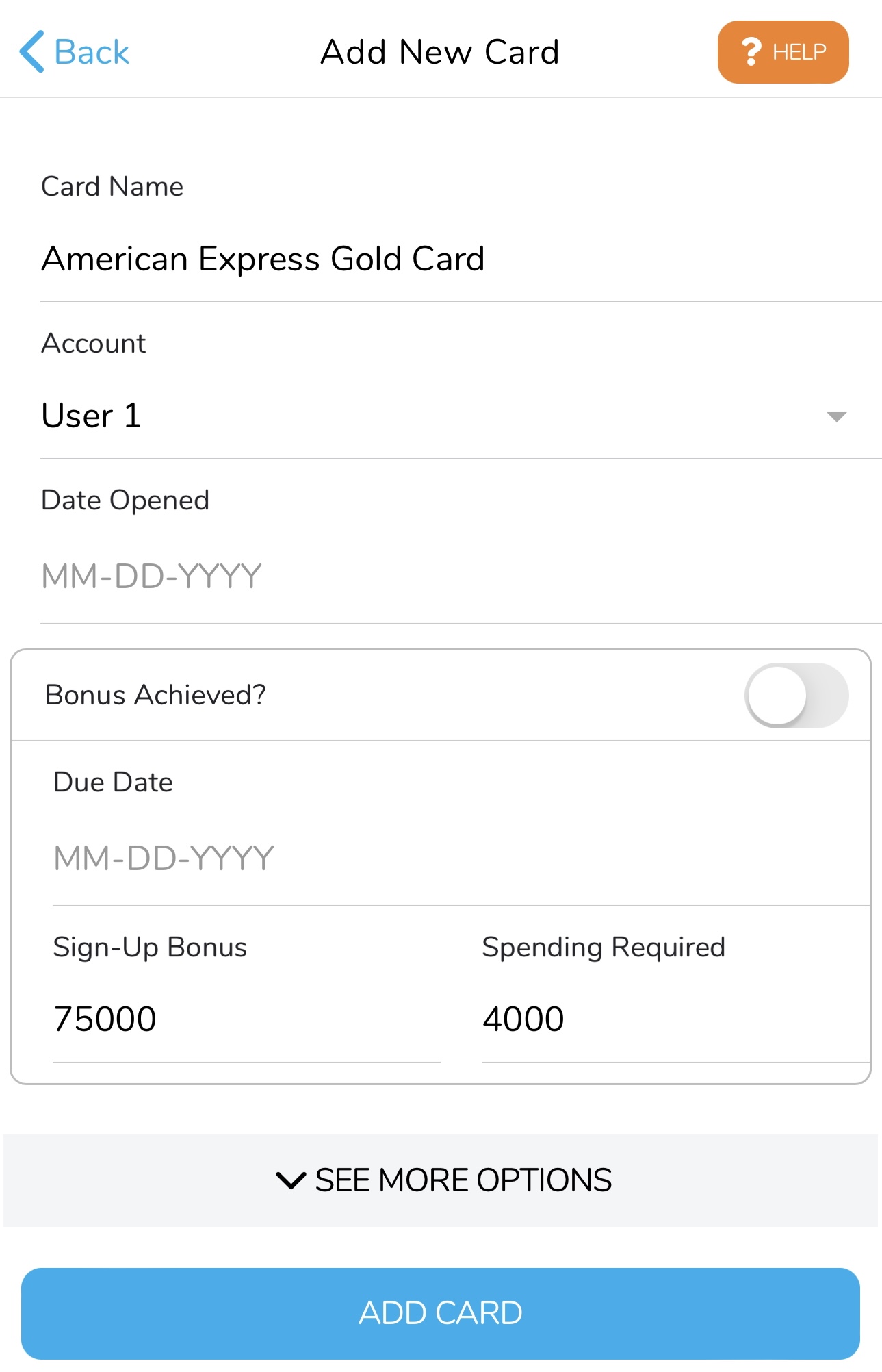The width and height of the screenshot is (882, 1372).
Task: Select the American Express Gold Card text
Action: pos(263,258)
